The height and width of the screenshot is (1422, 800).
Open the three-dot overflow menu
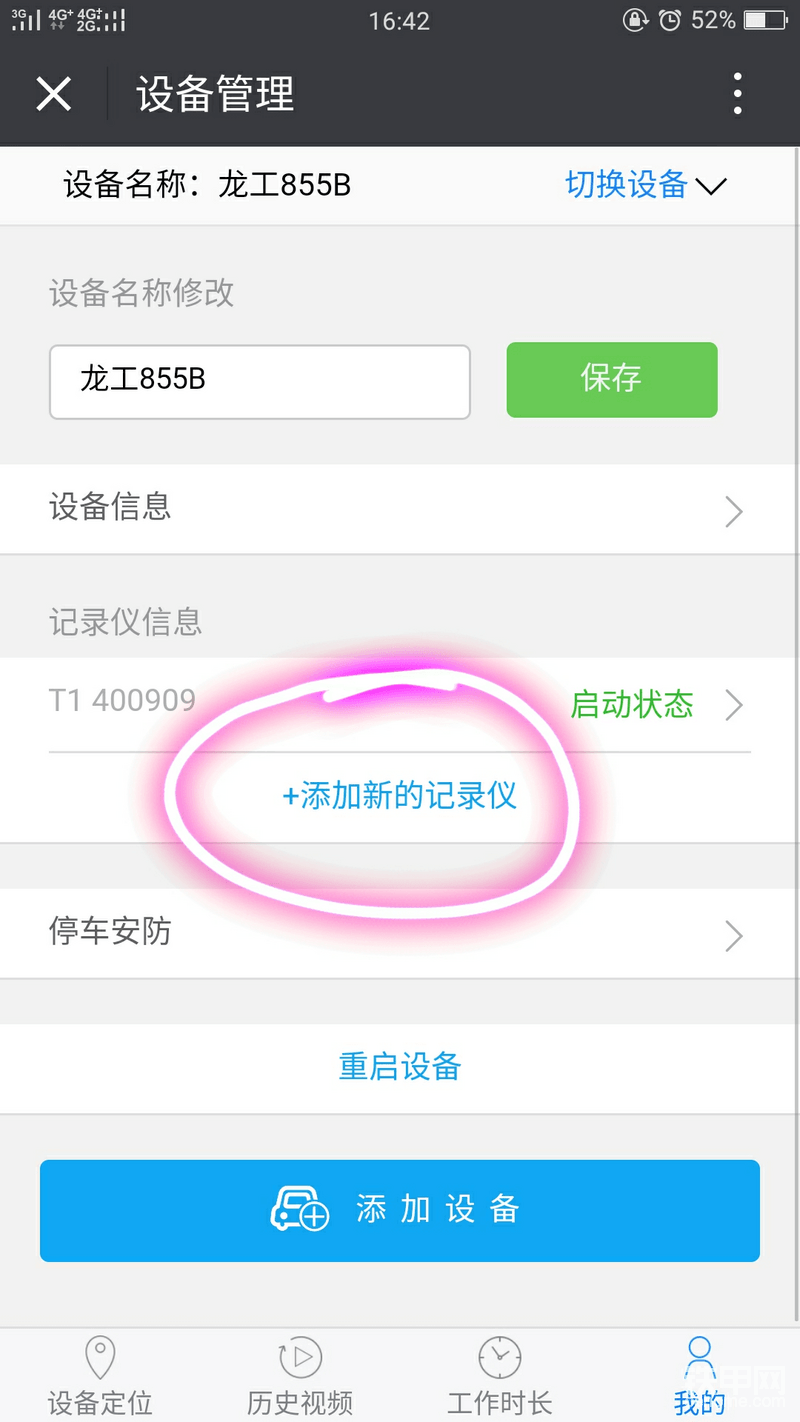coord(737,94)
